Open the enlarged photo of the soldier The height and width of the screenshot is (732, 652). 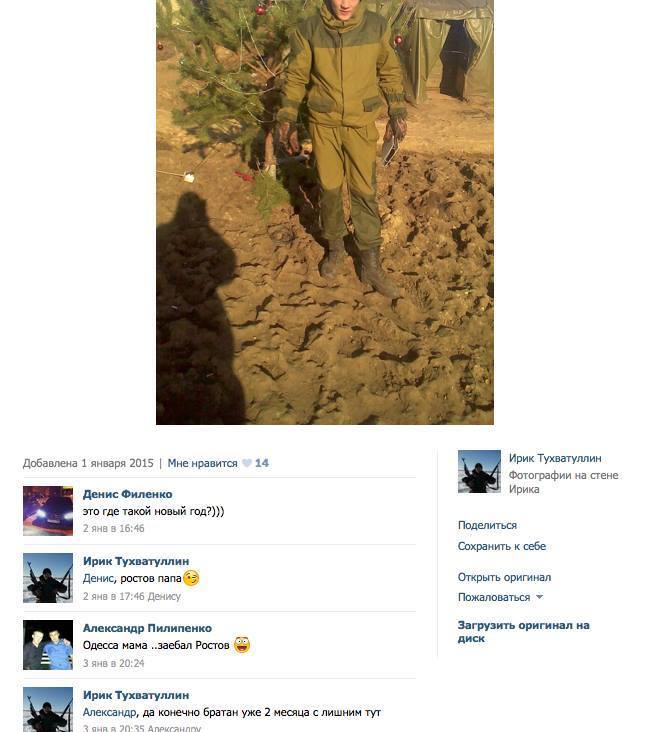325,212
